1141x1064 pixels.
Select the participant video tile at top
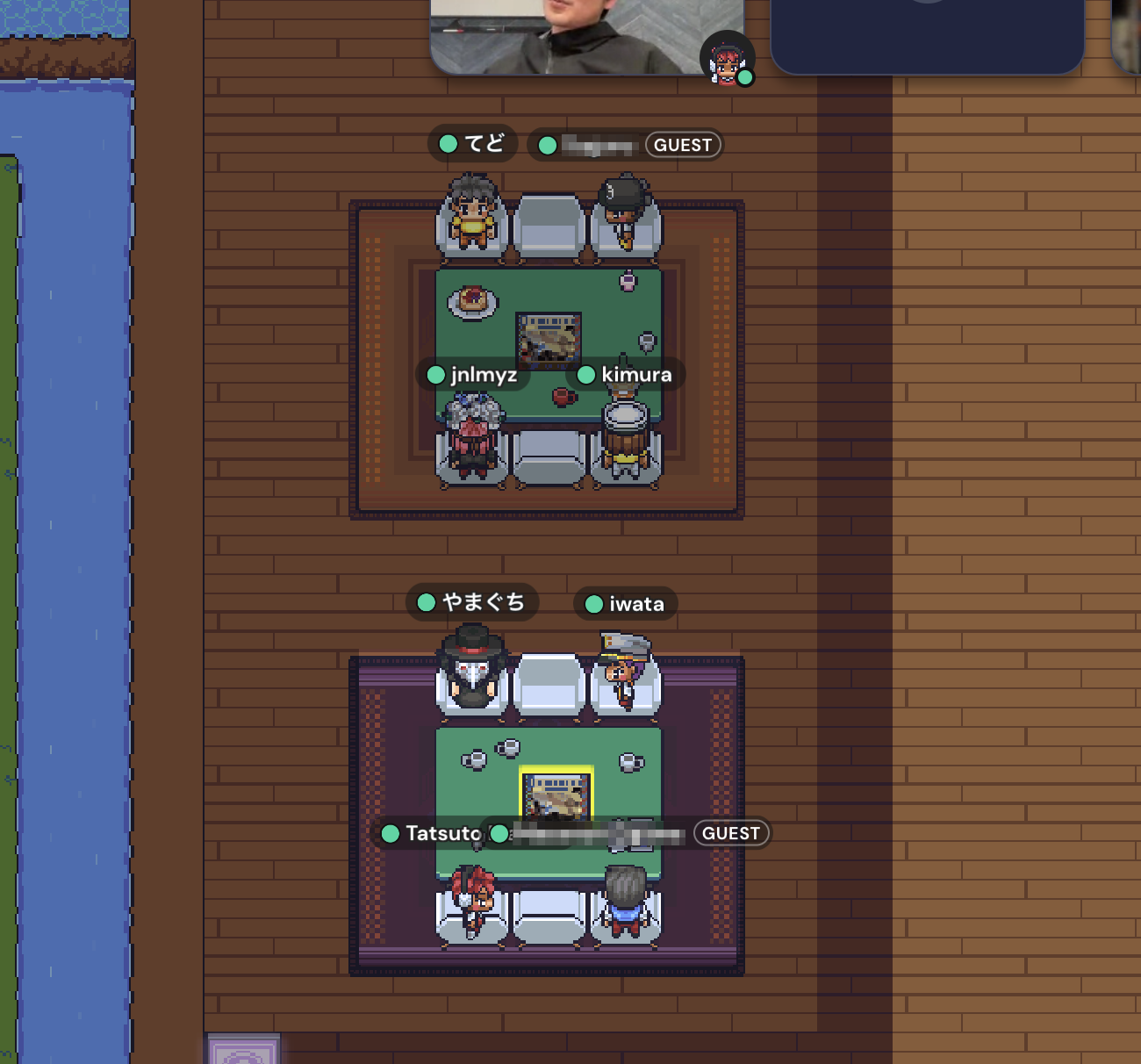(586, 35)
